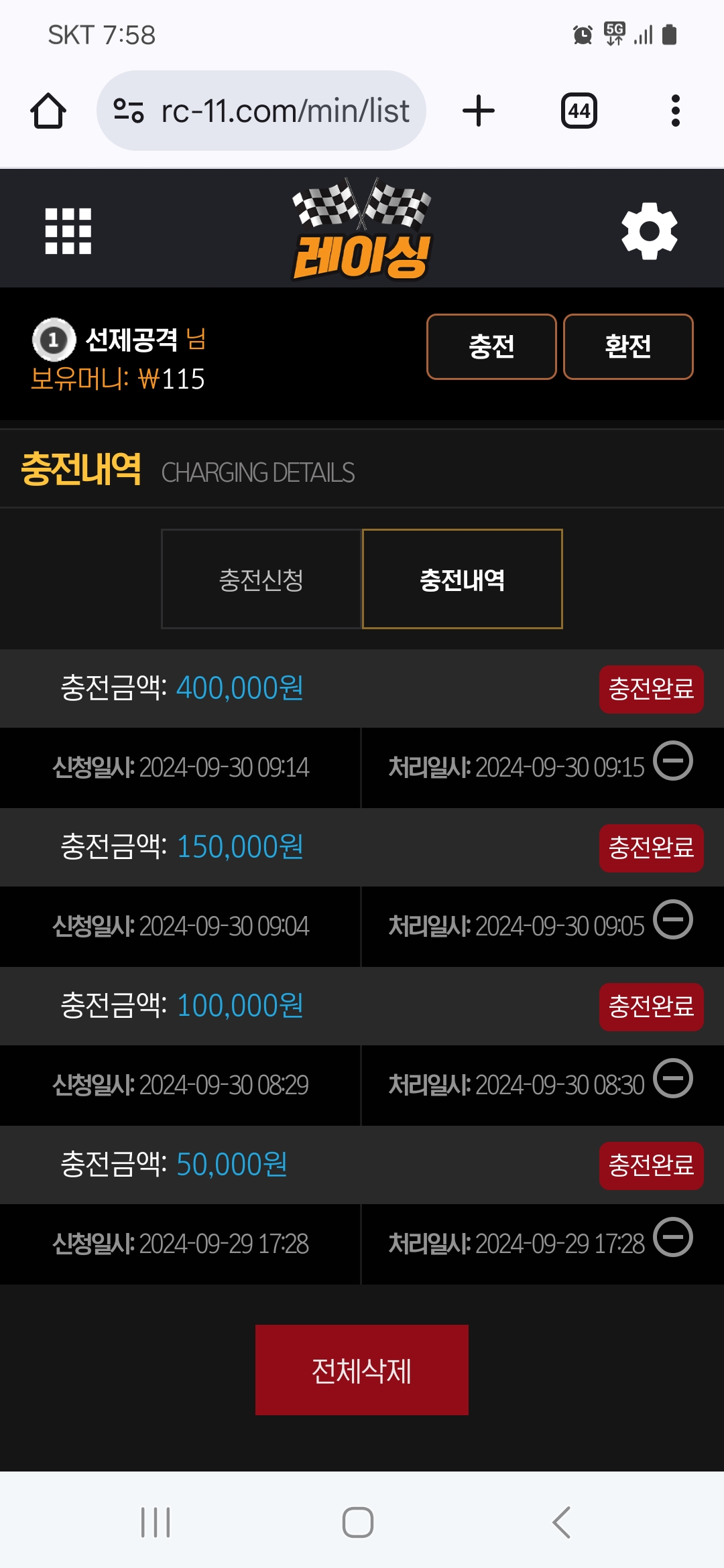Delete the 400,000원 charge record
This screenshot has width=724, height=1568.
click(673, 761)
